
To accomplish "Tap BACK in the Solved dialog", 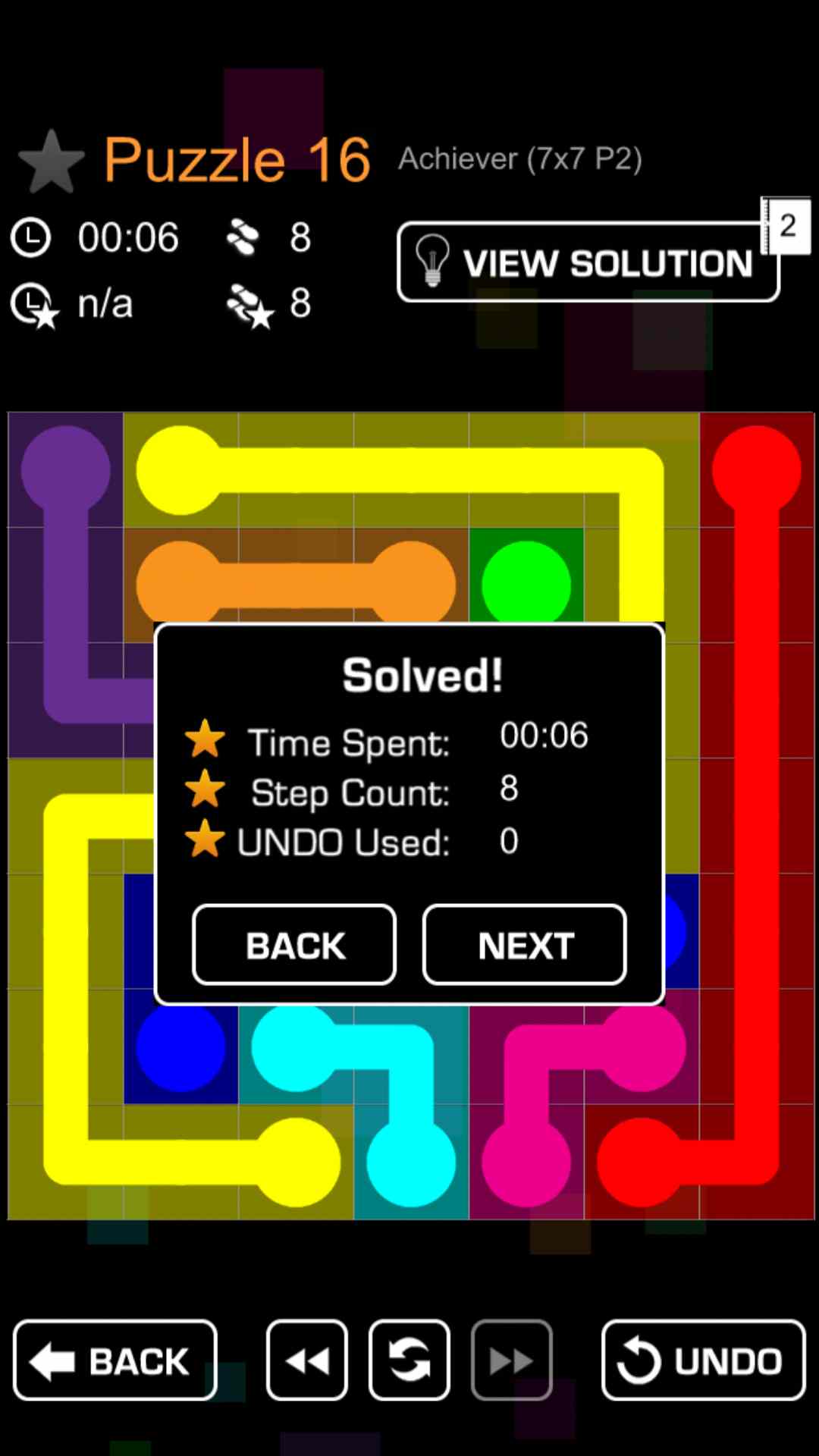I will pyautogui.click(x=294, y=945).
